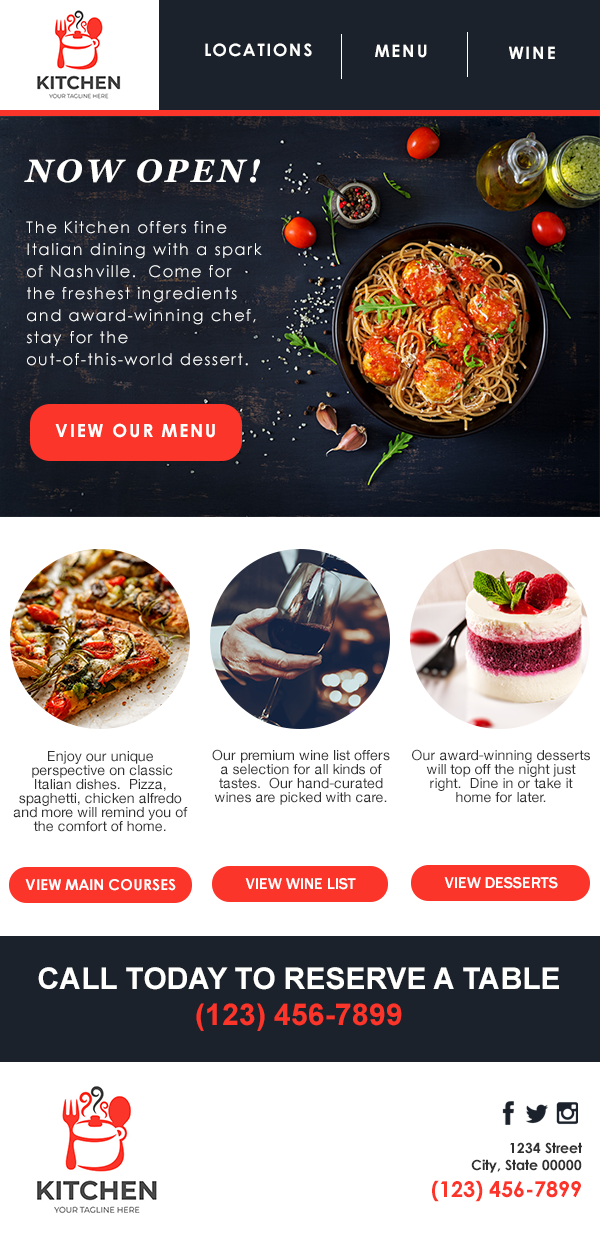The height and width of the screenshot is (1248, 600).
Task: Open the Locations nav link
Action: point(258,50)
